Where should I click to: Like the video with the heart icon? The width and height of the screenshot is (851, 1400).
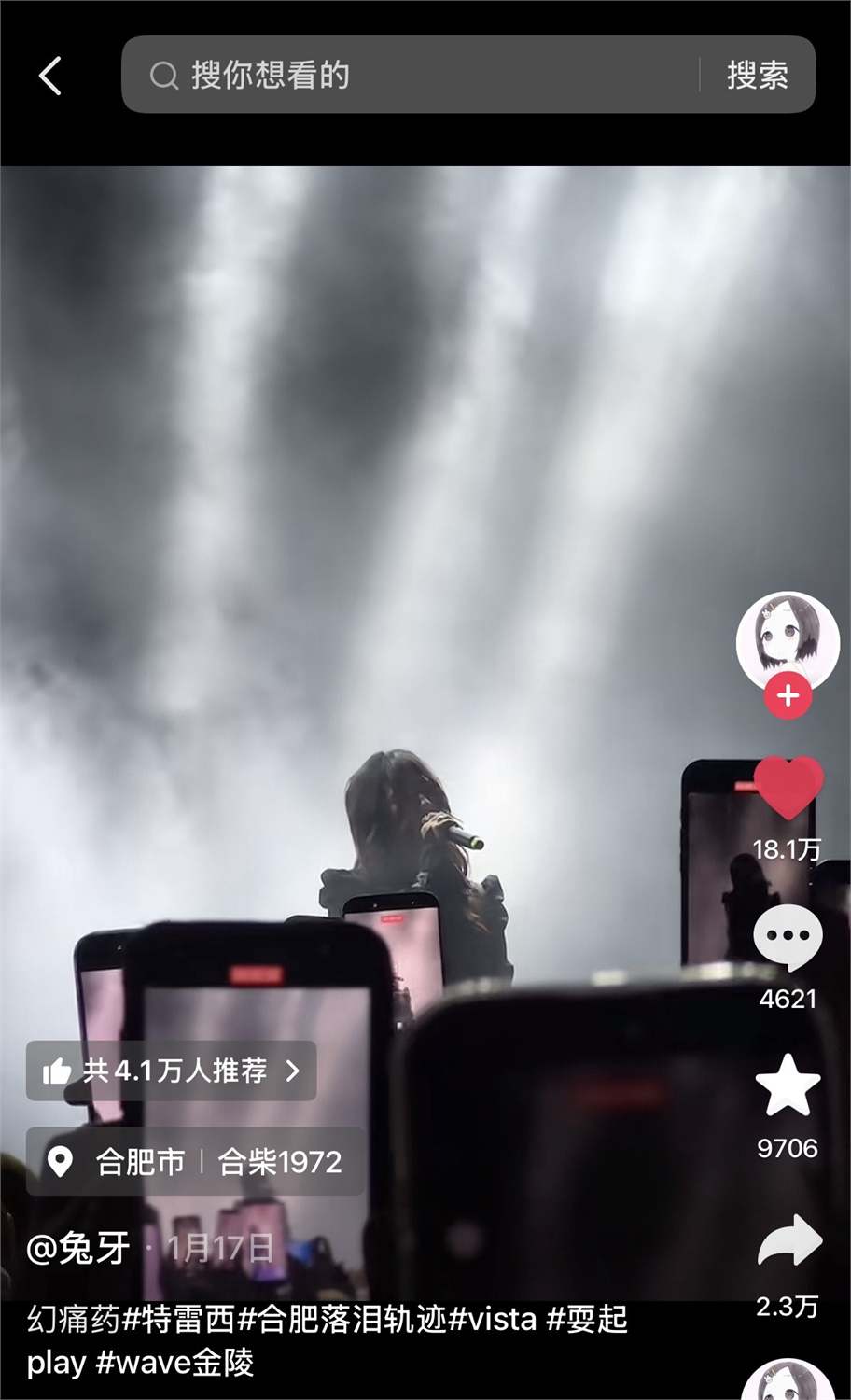[788, 788]
